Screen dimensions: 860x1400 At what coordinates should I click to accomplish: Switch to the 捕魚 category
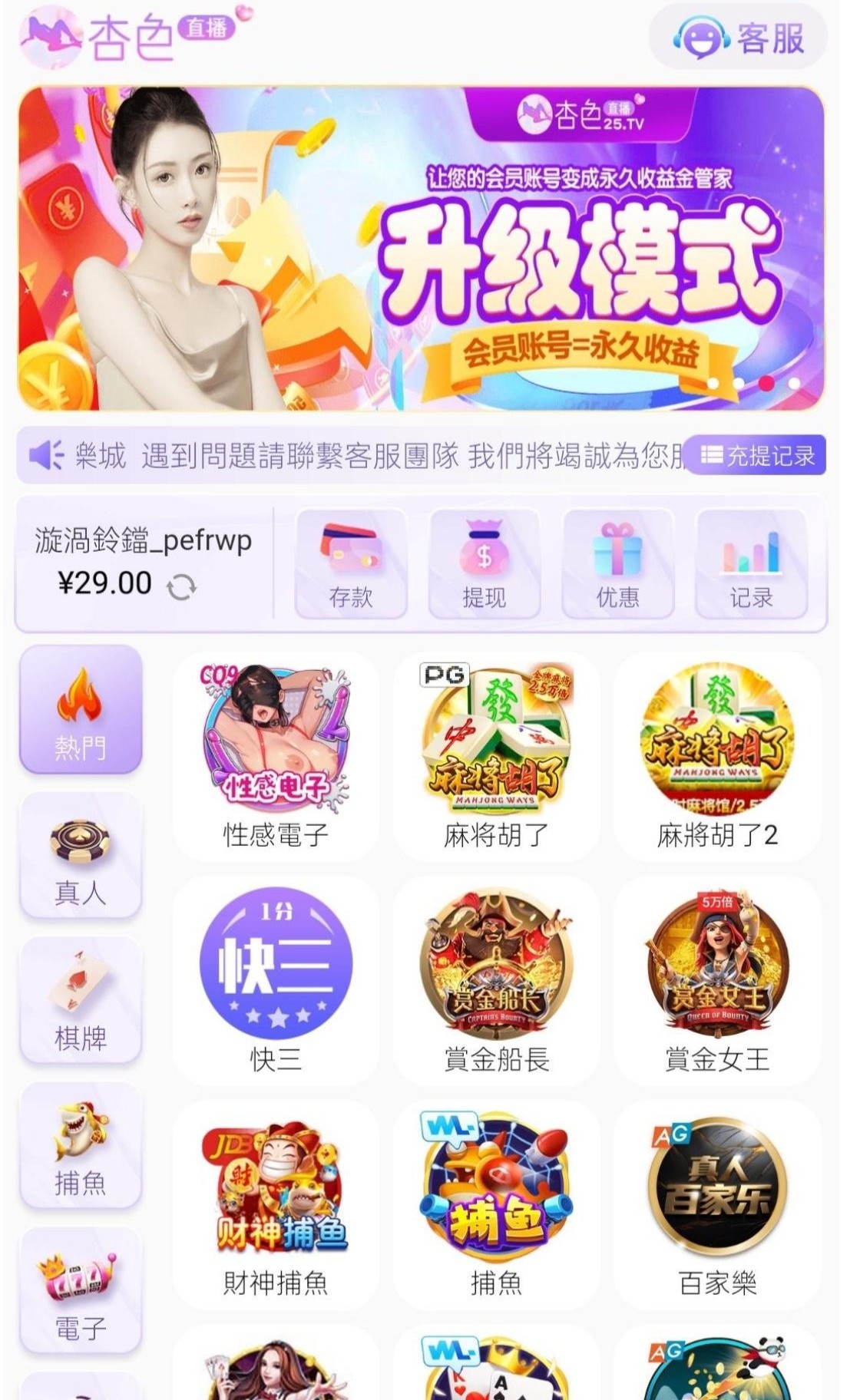81,1145
